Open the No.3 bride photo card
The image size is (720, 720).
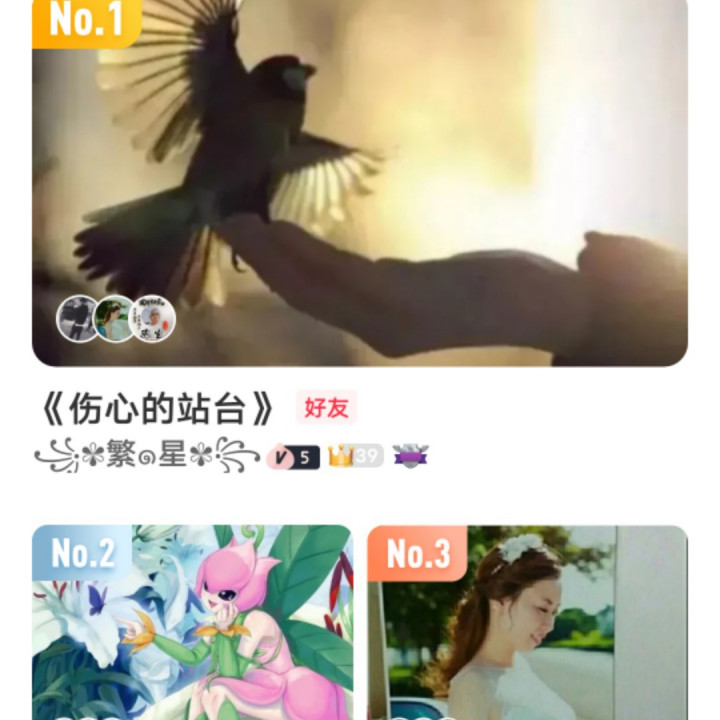coord(527,625)
